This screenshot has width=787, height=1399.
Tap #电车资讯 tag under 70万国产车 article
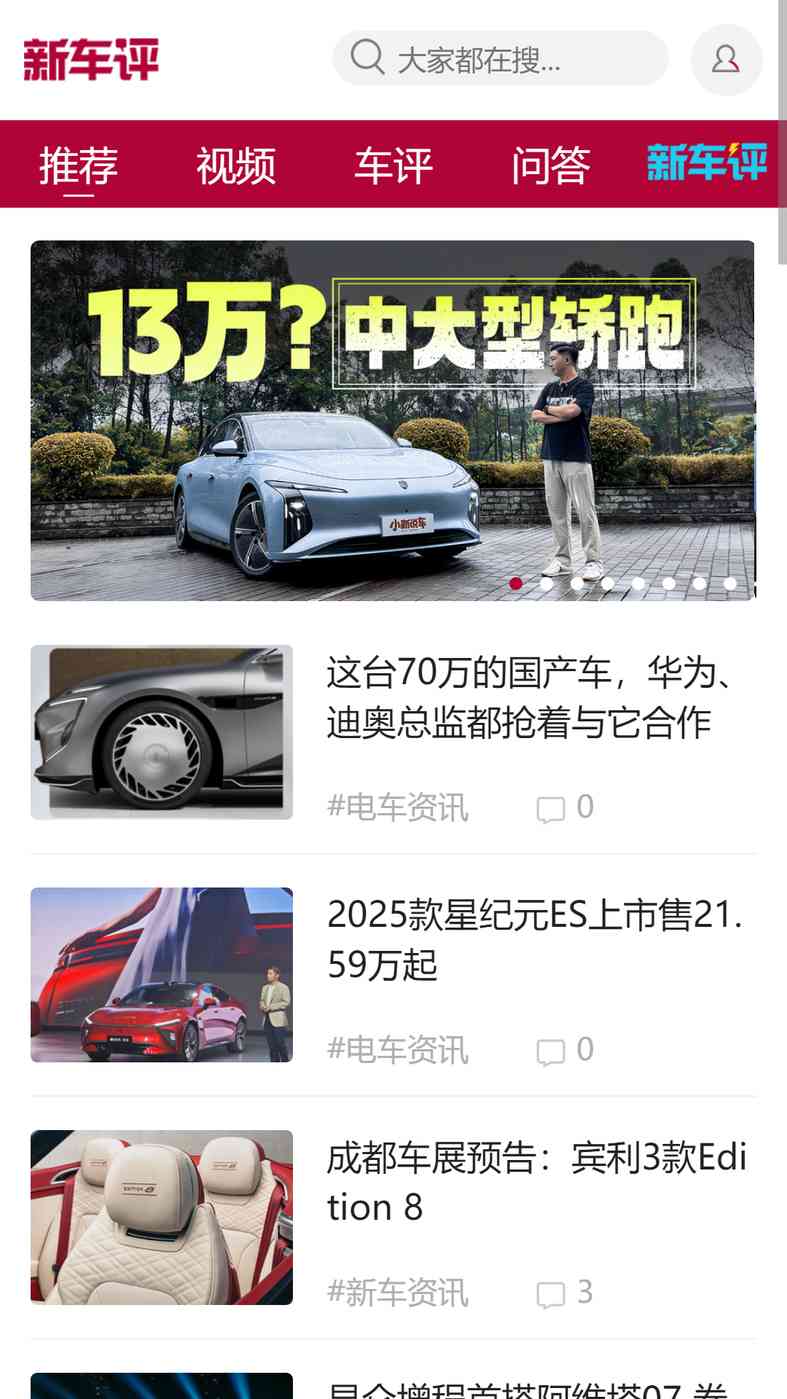398,807
